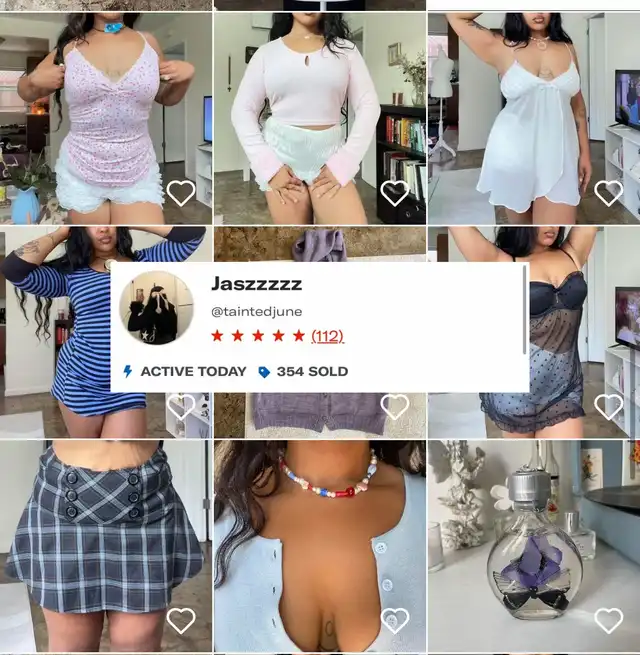Like the pink long-sleeve keyhole top listing
Image resolution: width=640 pixels, height=655 pixels.
[x=395, y=193]
